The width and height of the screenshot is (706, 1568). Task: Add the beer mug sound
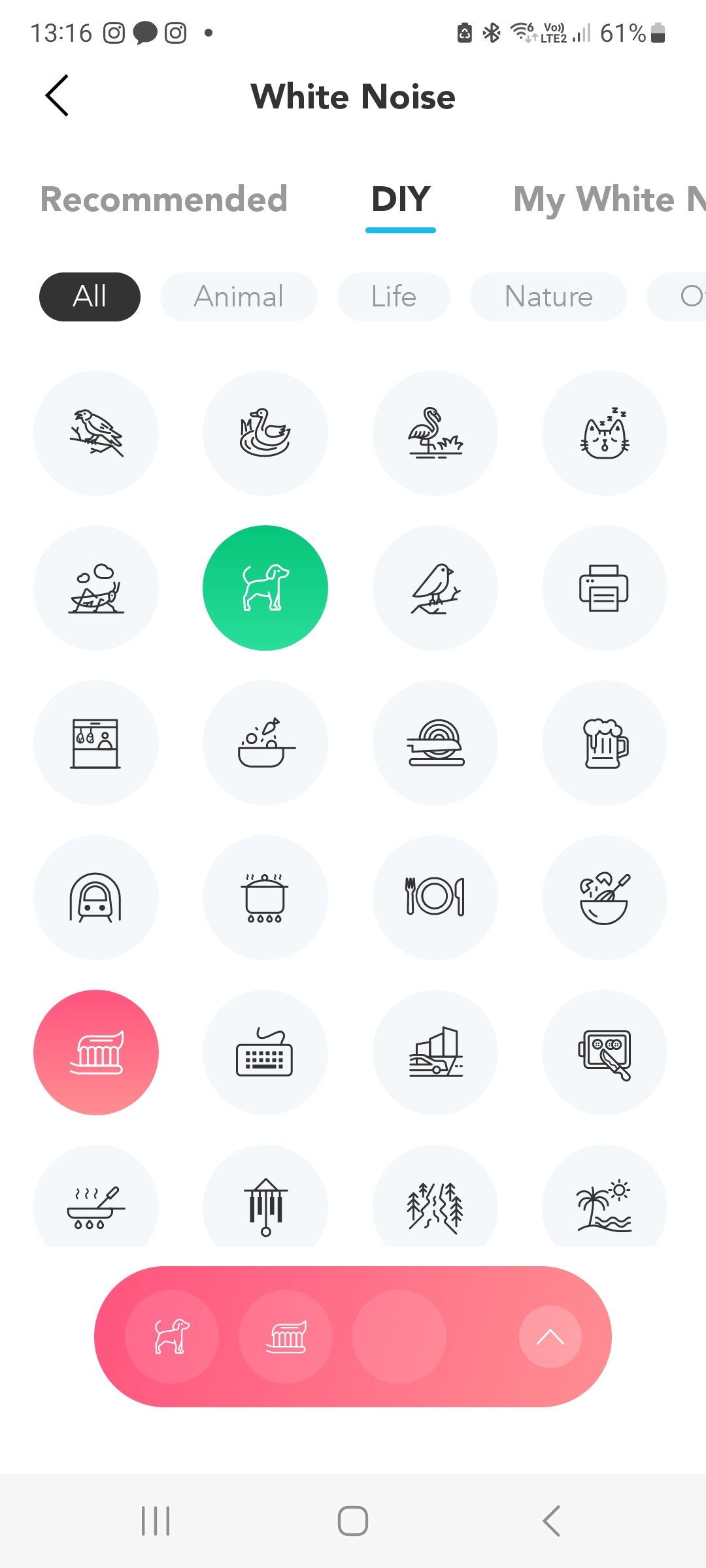tap(605, 743)
